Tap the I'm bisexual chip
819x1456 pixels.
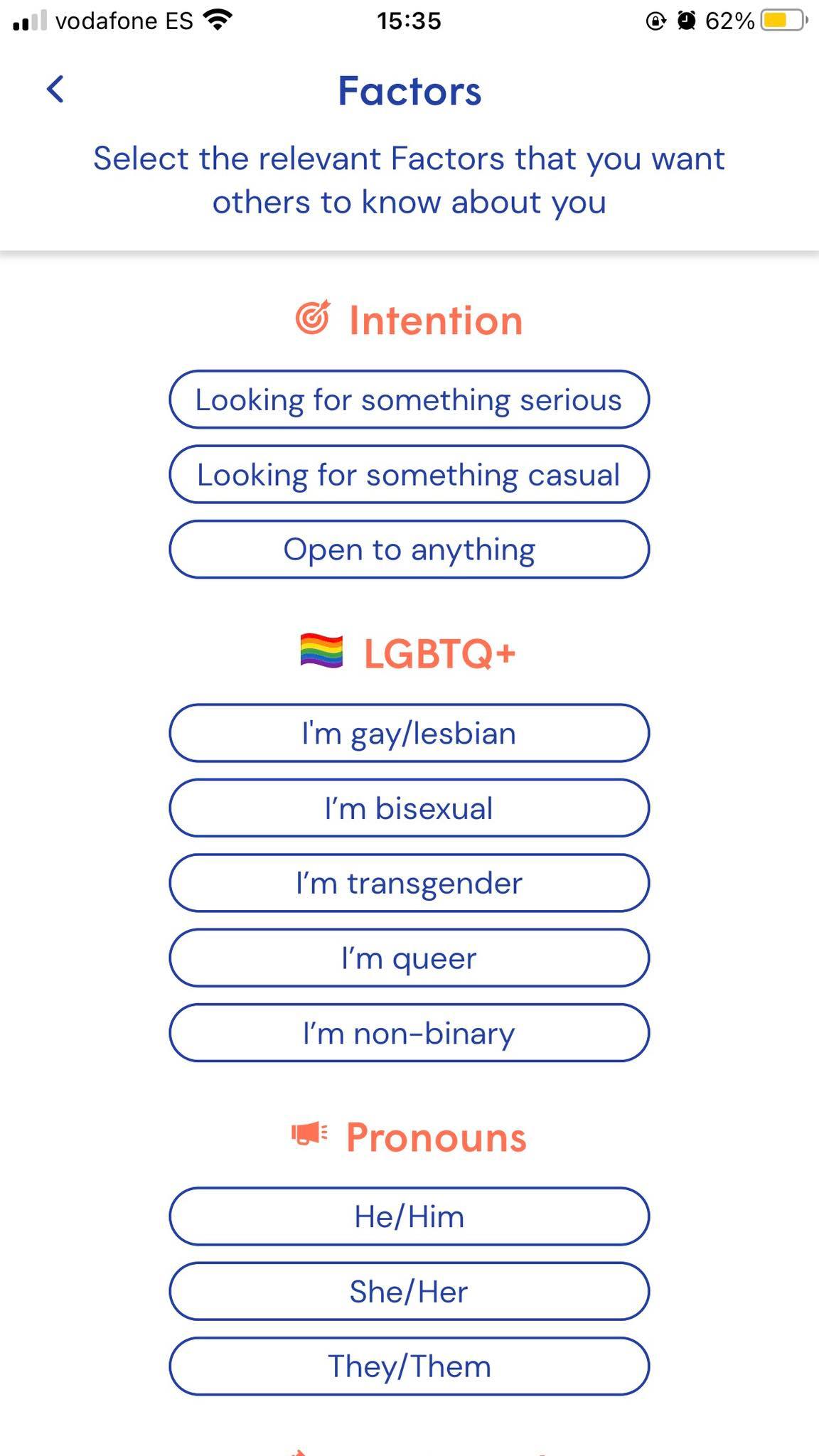tap(409, 808)
